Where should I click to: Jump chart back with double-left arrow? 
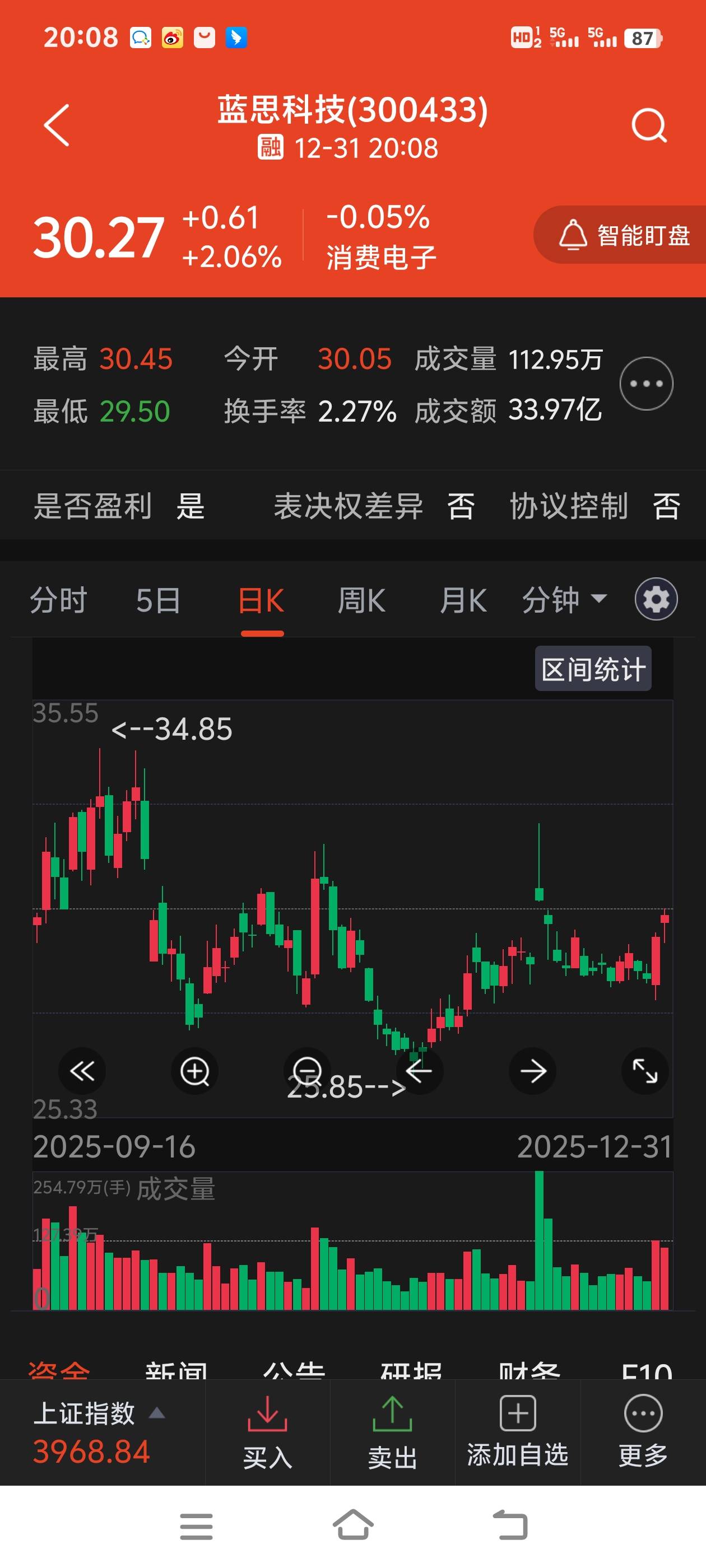click(82, 1071)
